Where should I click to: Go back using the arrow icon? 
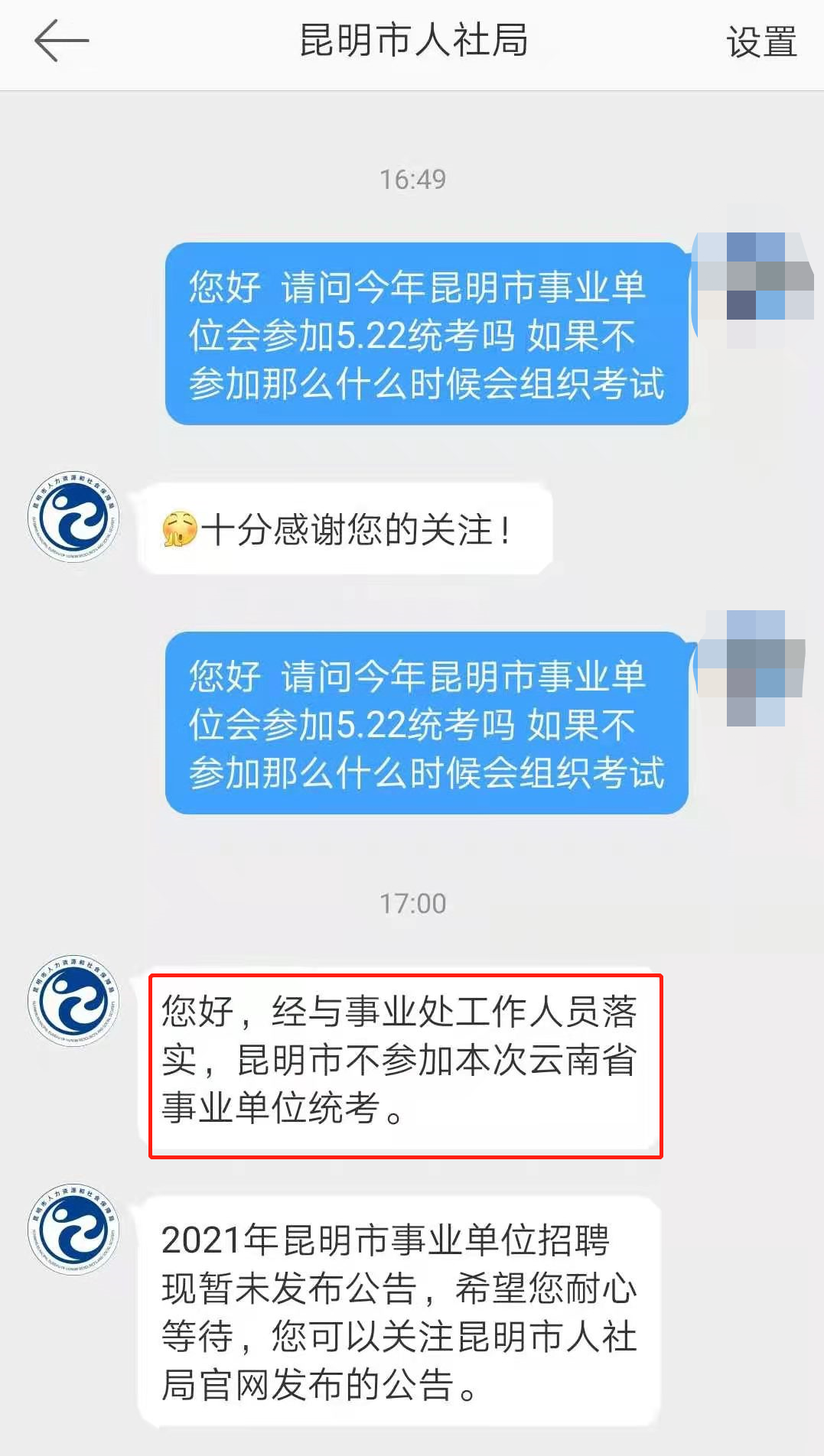(61, 41)
